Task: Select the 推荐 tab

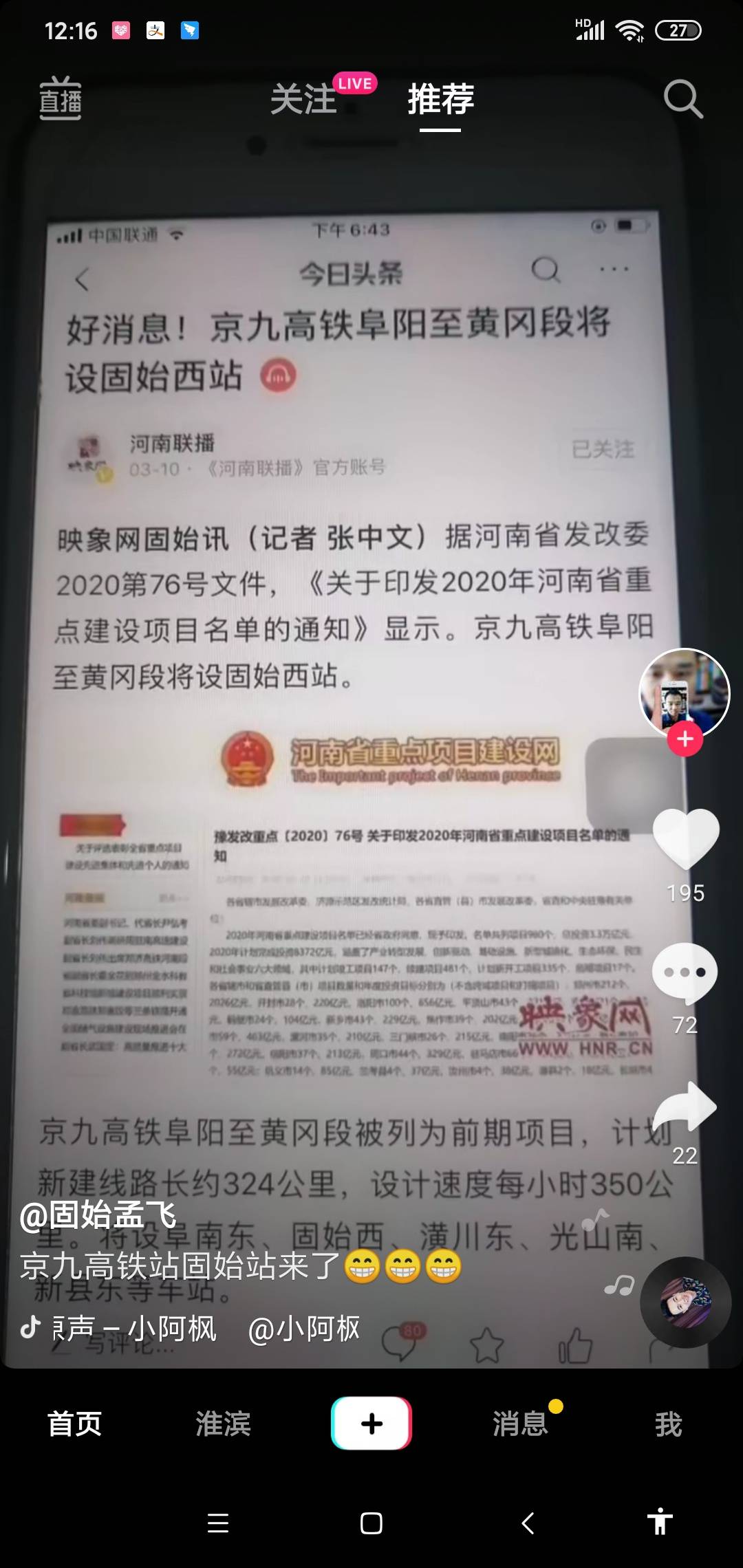Action: pyautogui.click(x=440, y=99)
